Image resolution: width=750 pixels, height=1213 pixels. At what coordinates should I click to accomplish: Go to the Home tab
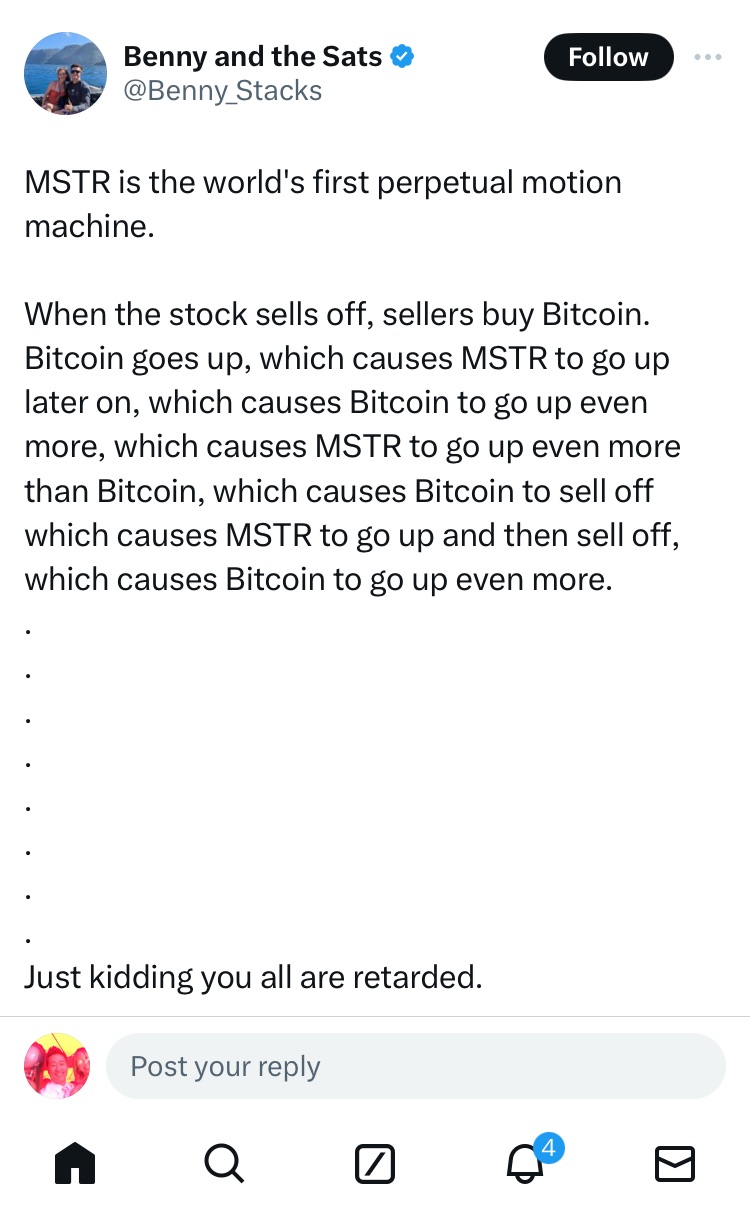(75, 1163)
